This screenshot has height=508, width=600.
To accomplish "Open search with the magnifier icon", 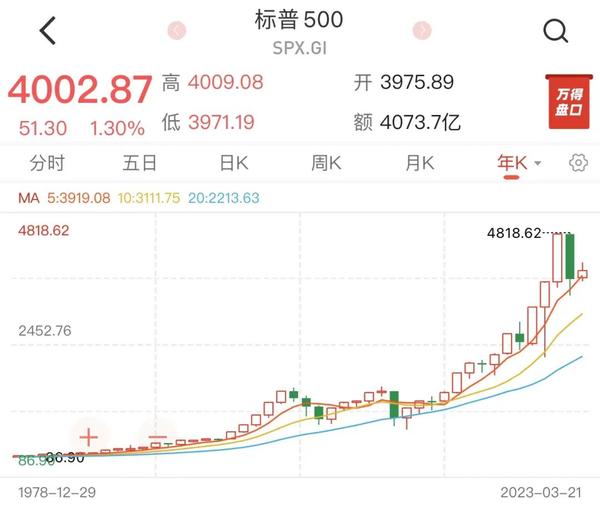I will click(555, 31).
